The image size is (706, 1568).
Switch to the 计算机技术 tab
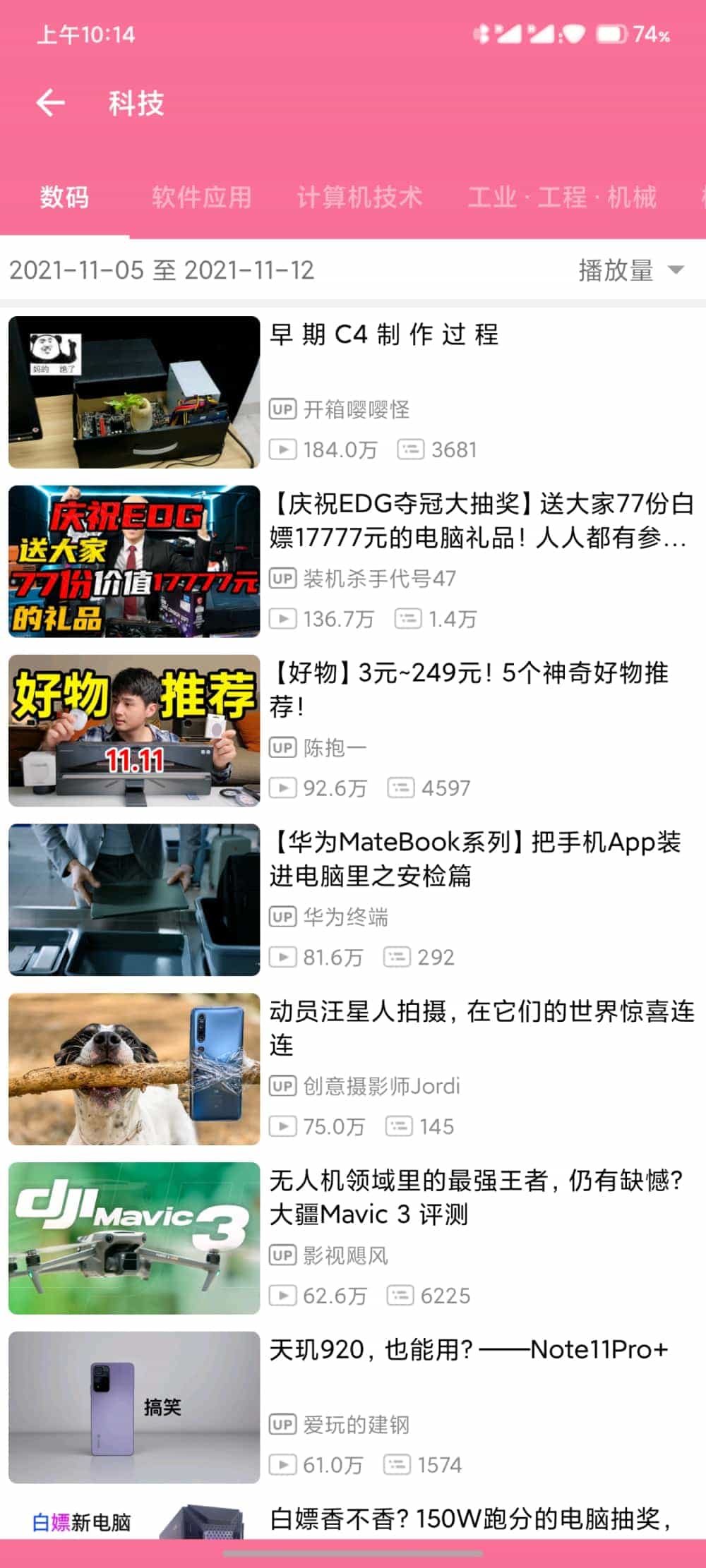point(359,197)
